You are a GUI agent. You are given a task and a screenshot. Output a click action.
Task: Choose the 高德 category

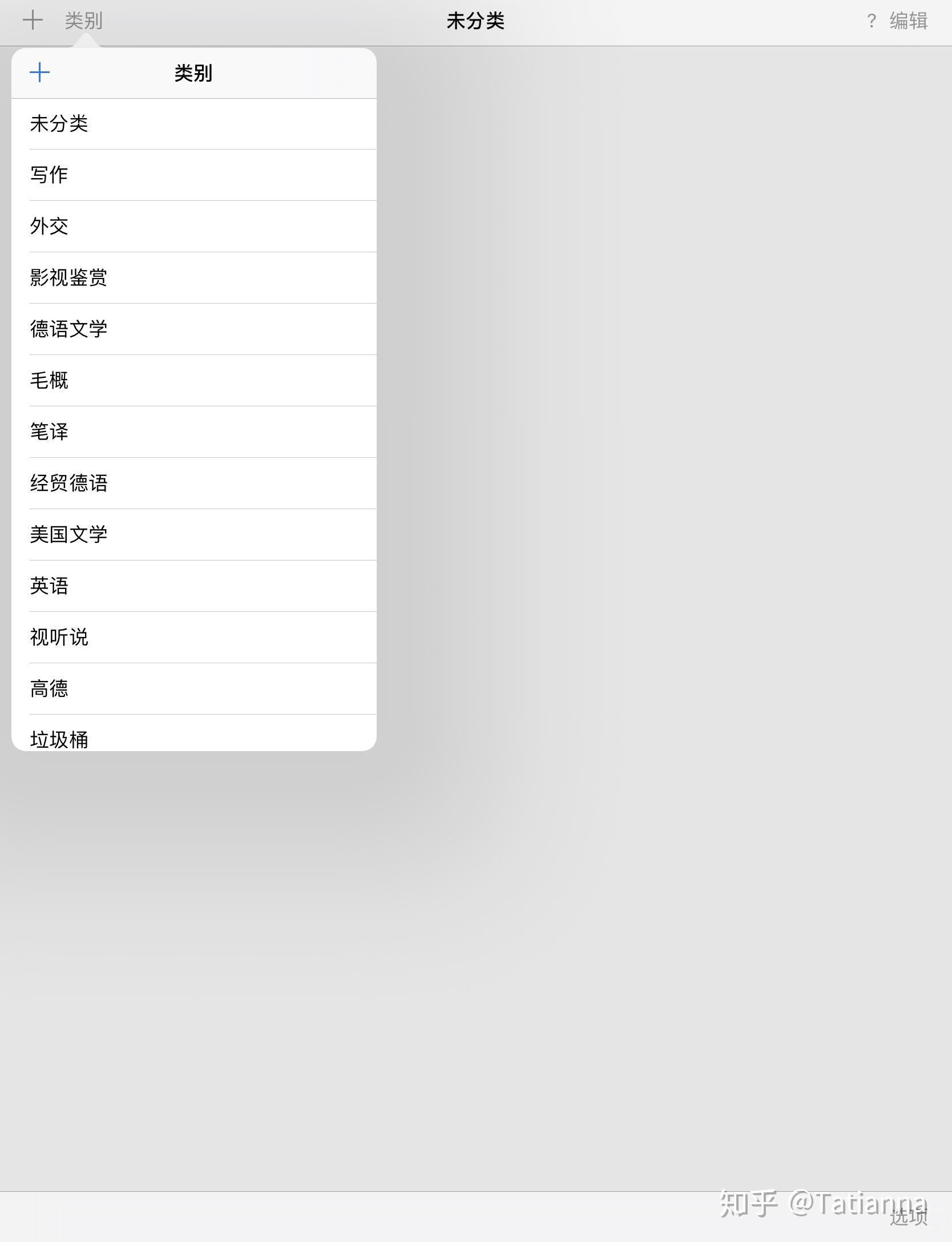pos(194,689)
